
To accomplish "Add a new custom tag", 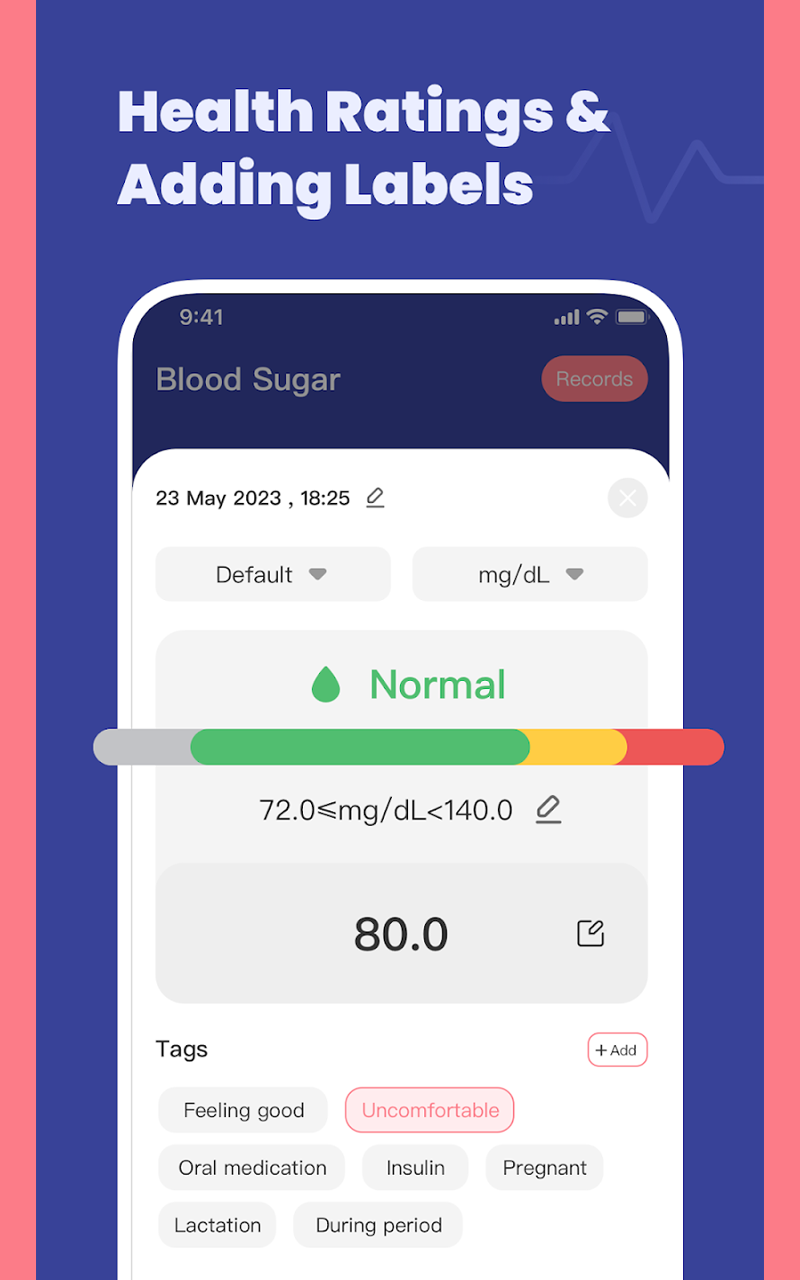I will (x=617, y=1050).
